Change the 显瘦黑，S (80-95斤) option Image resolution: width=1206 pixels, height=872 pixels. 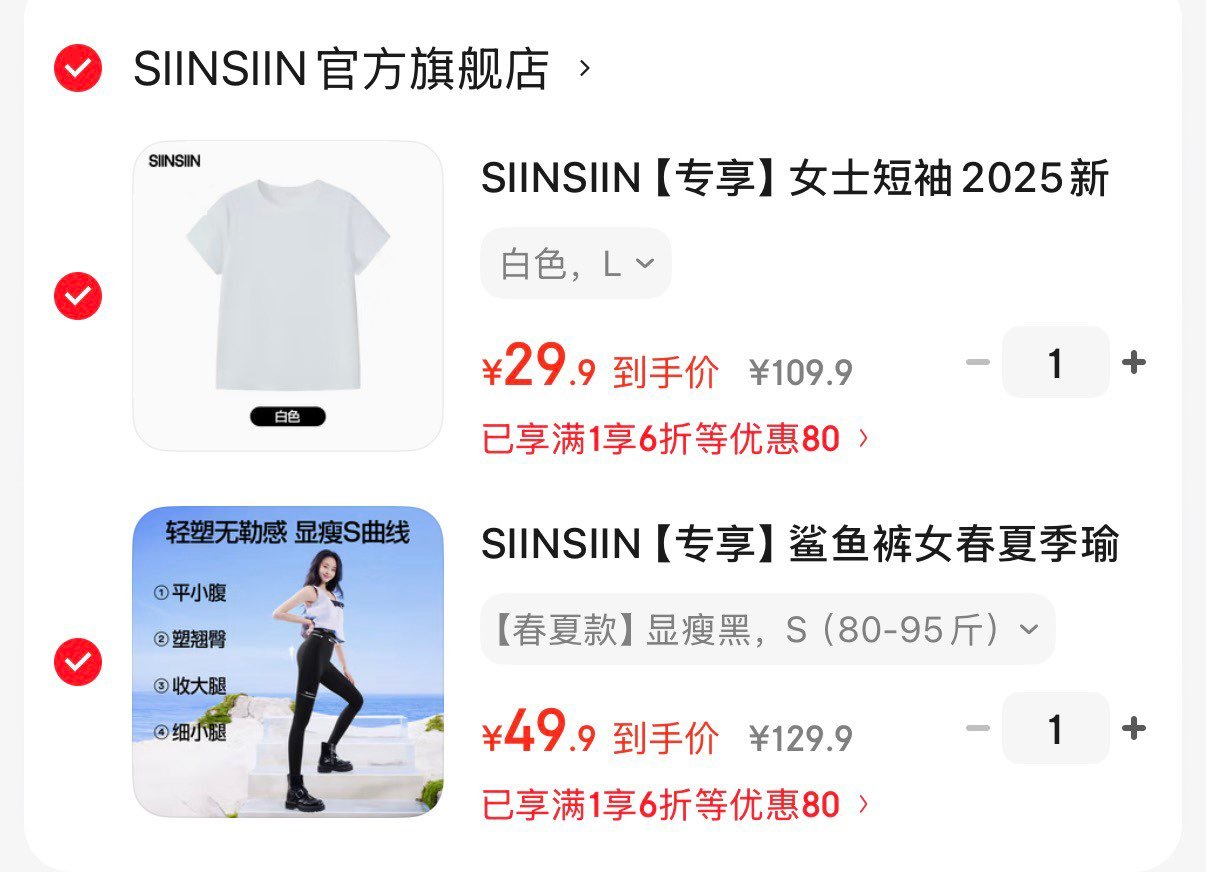pyautogui.click(x=767, y=630)
